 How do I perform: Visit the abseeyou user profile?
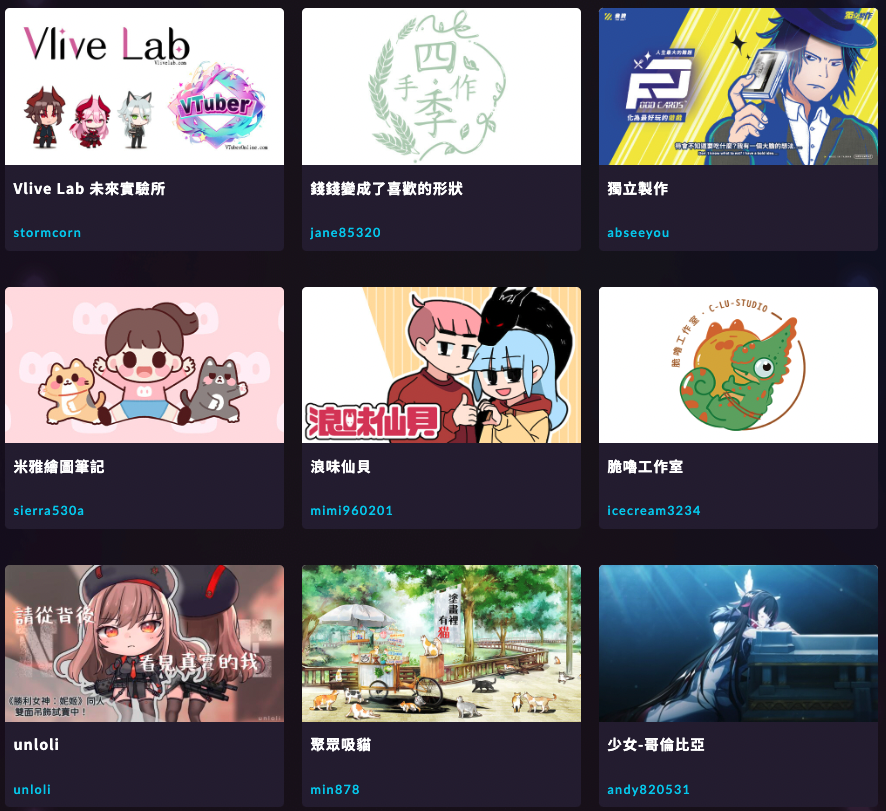pyautogui.click(x=638, y=233)
